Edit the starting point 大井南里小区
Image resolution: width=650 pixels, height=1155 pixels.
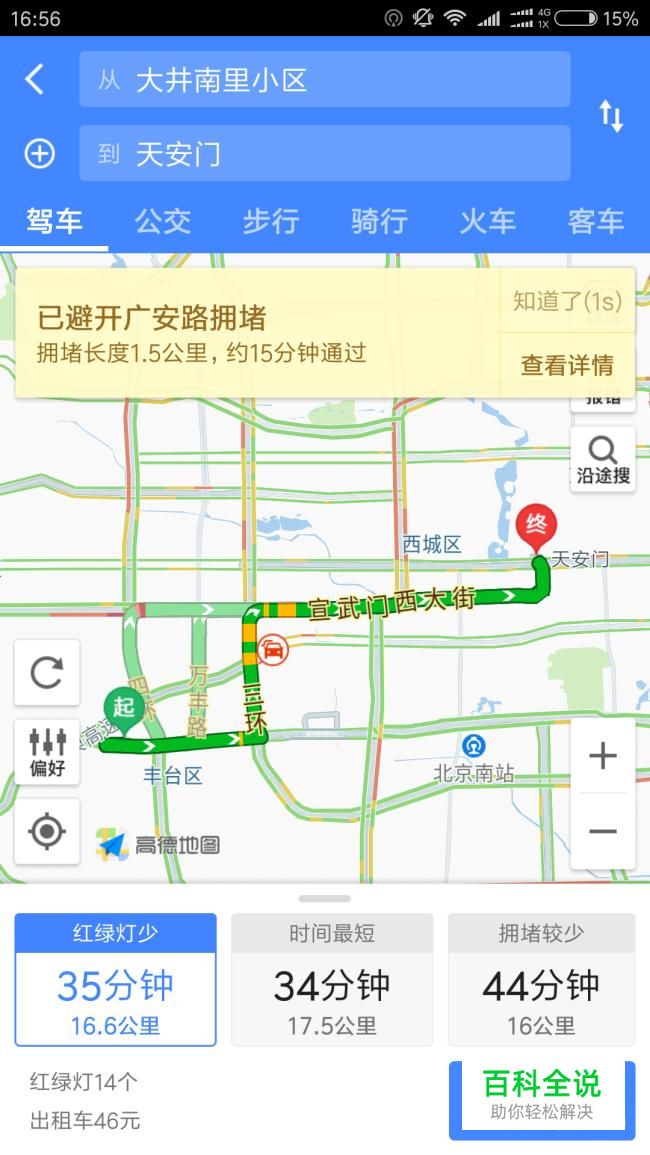pyautogui.click(x=324, y=80)
